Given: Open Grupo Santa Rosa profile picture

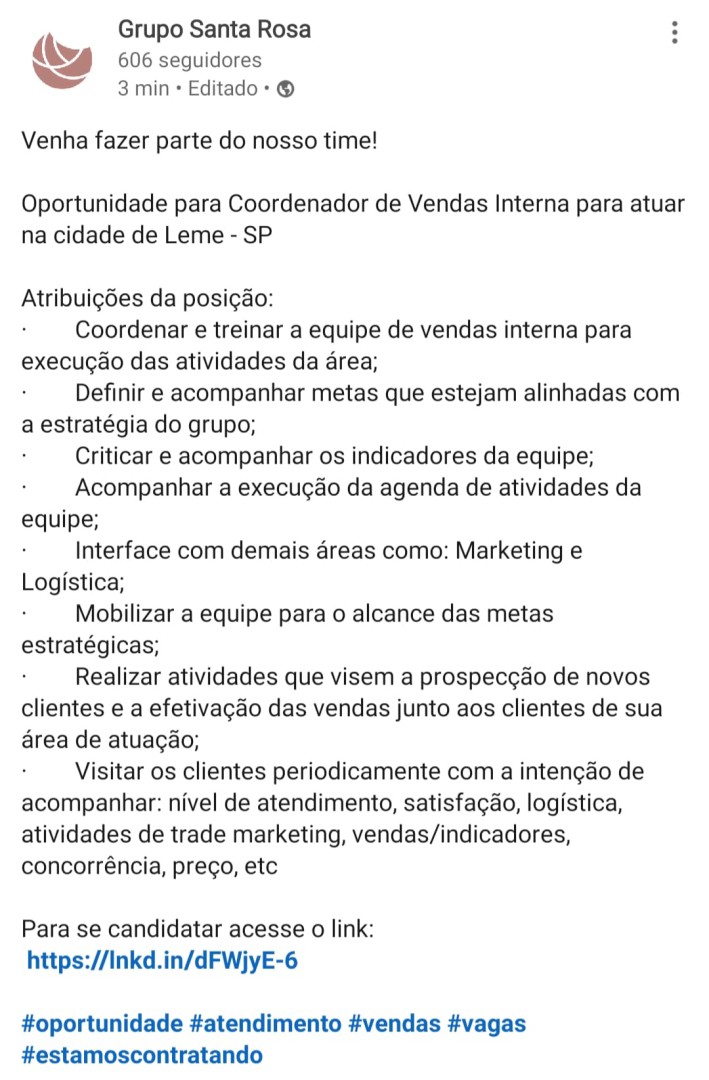Looking at the screenshot, I should (x=62, y=60).
